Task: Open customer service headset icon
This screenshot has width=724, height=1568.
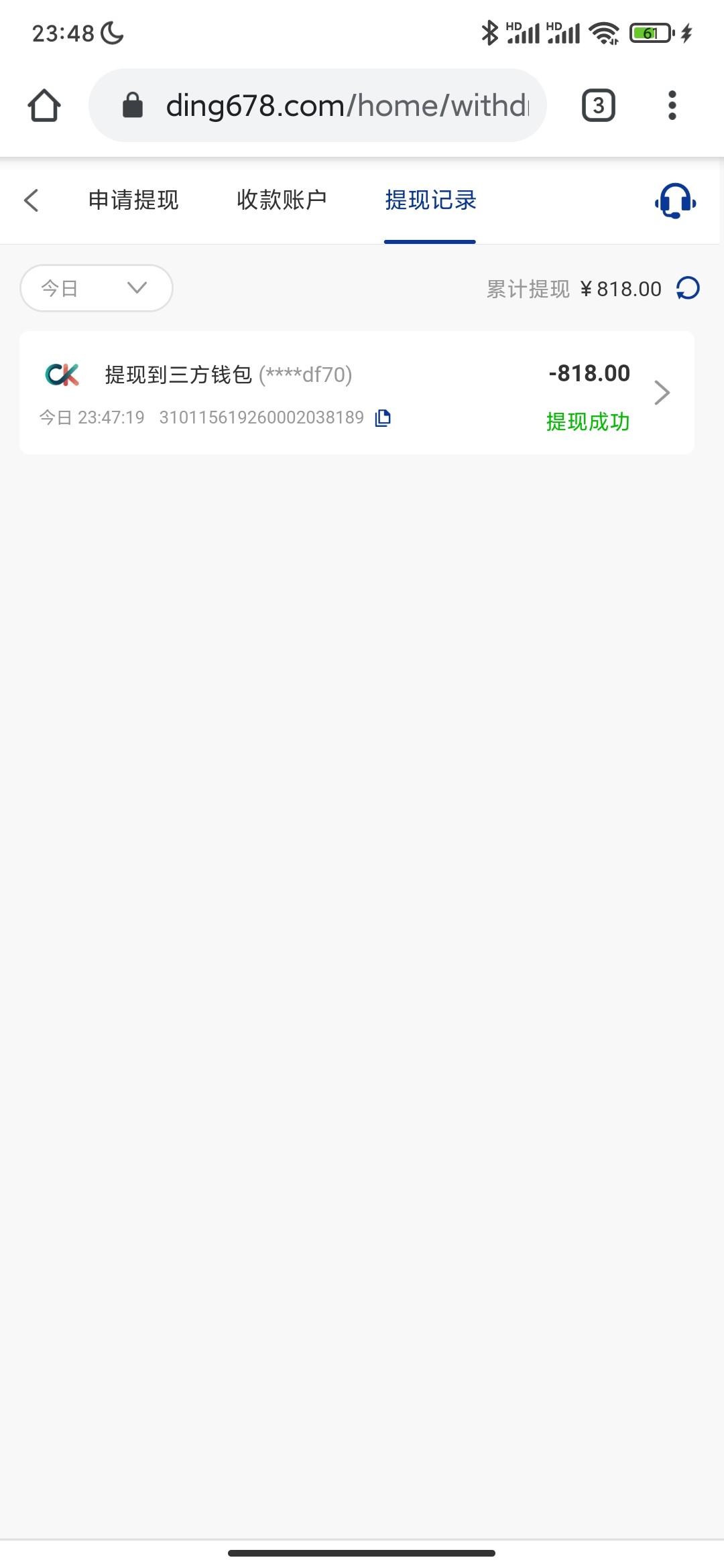Action: pyautogui.click(x=675, y=200)
